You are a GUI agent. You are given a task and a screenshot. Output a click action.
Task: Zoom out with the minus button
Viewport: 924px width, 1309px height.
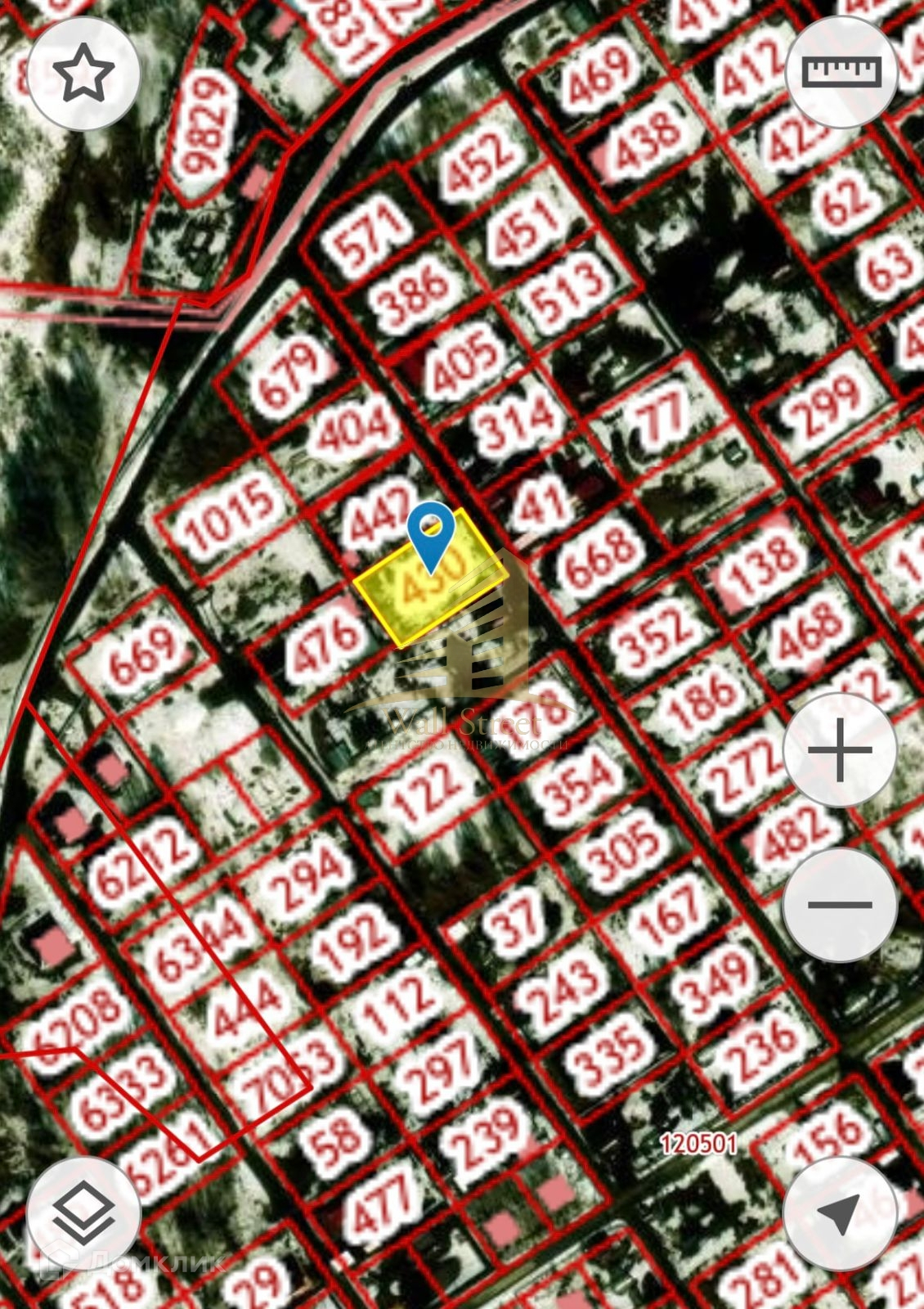pos(840,904)
